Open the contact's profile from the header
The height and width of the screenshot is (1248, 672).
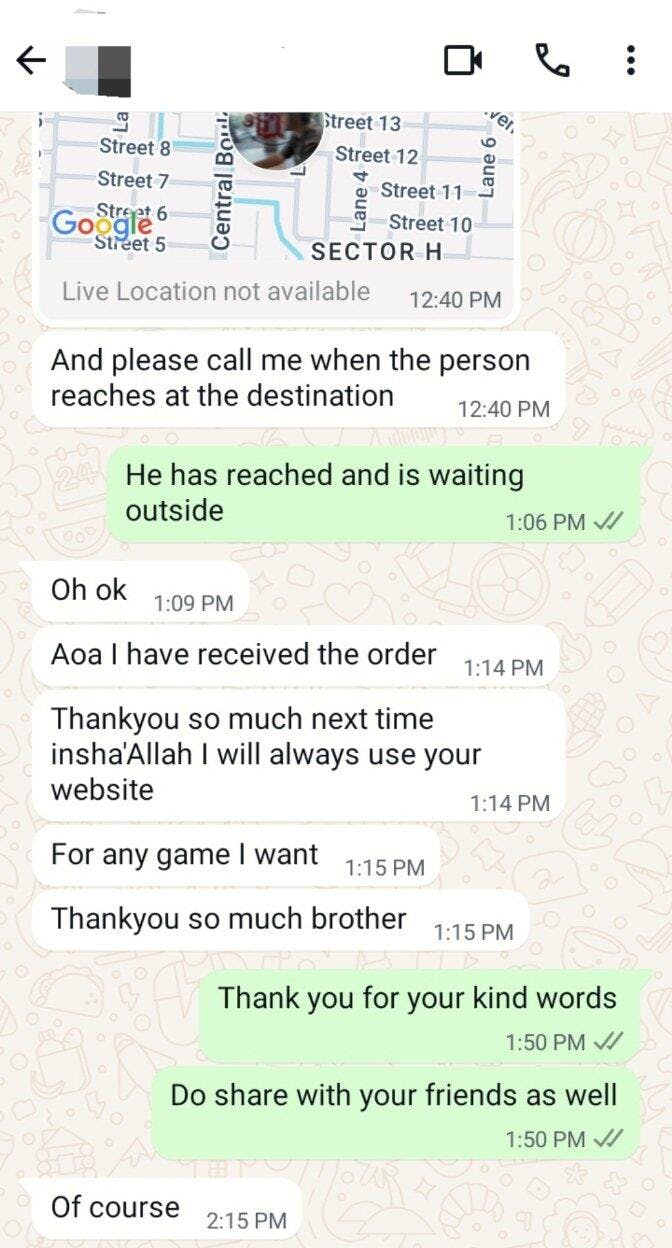[98, 64]
